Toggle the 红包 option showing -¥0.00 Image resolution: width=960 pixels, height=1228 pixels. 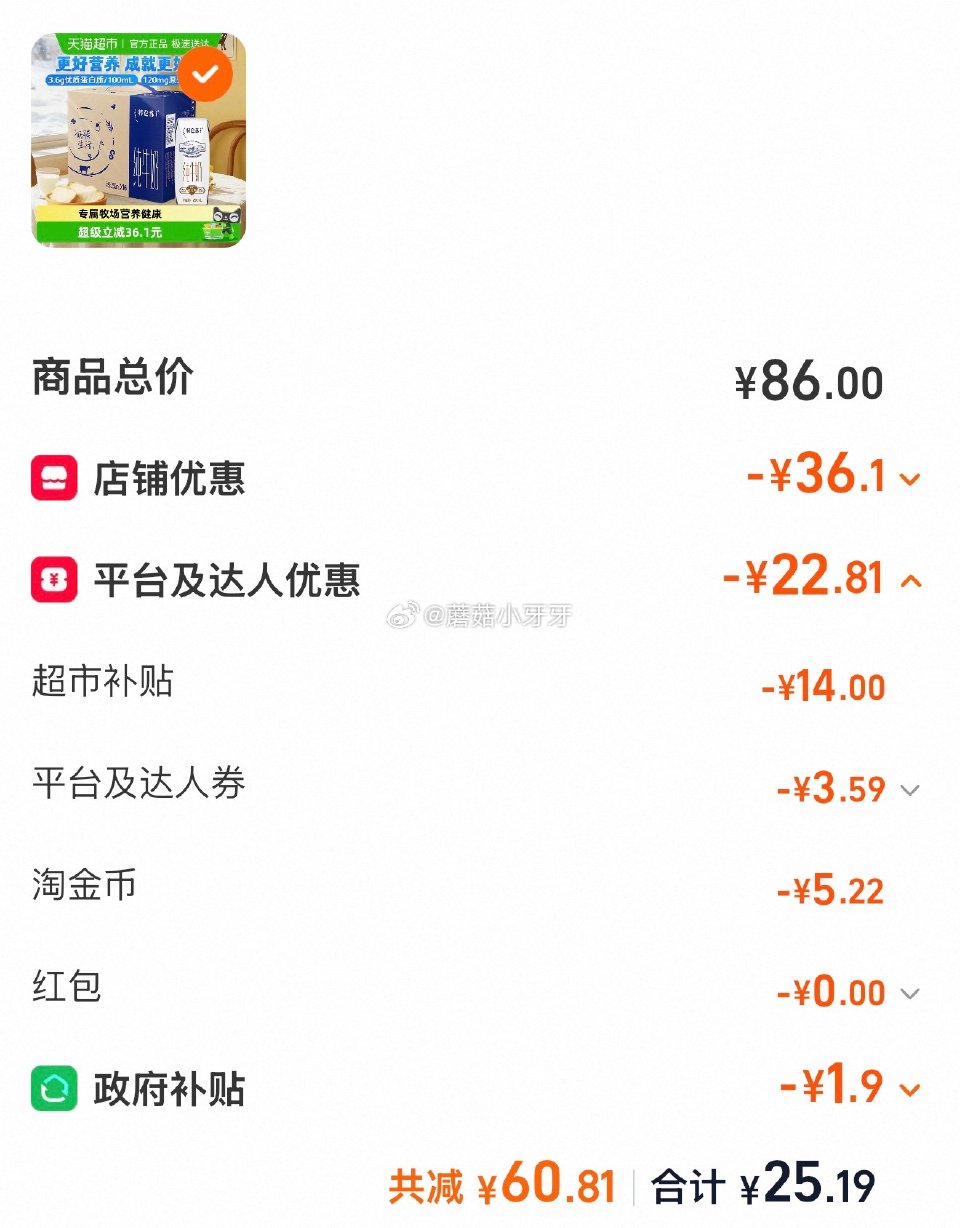click(x=910, y=995)
